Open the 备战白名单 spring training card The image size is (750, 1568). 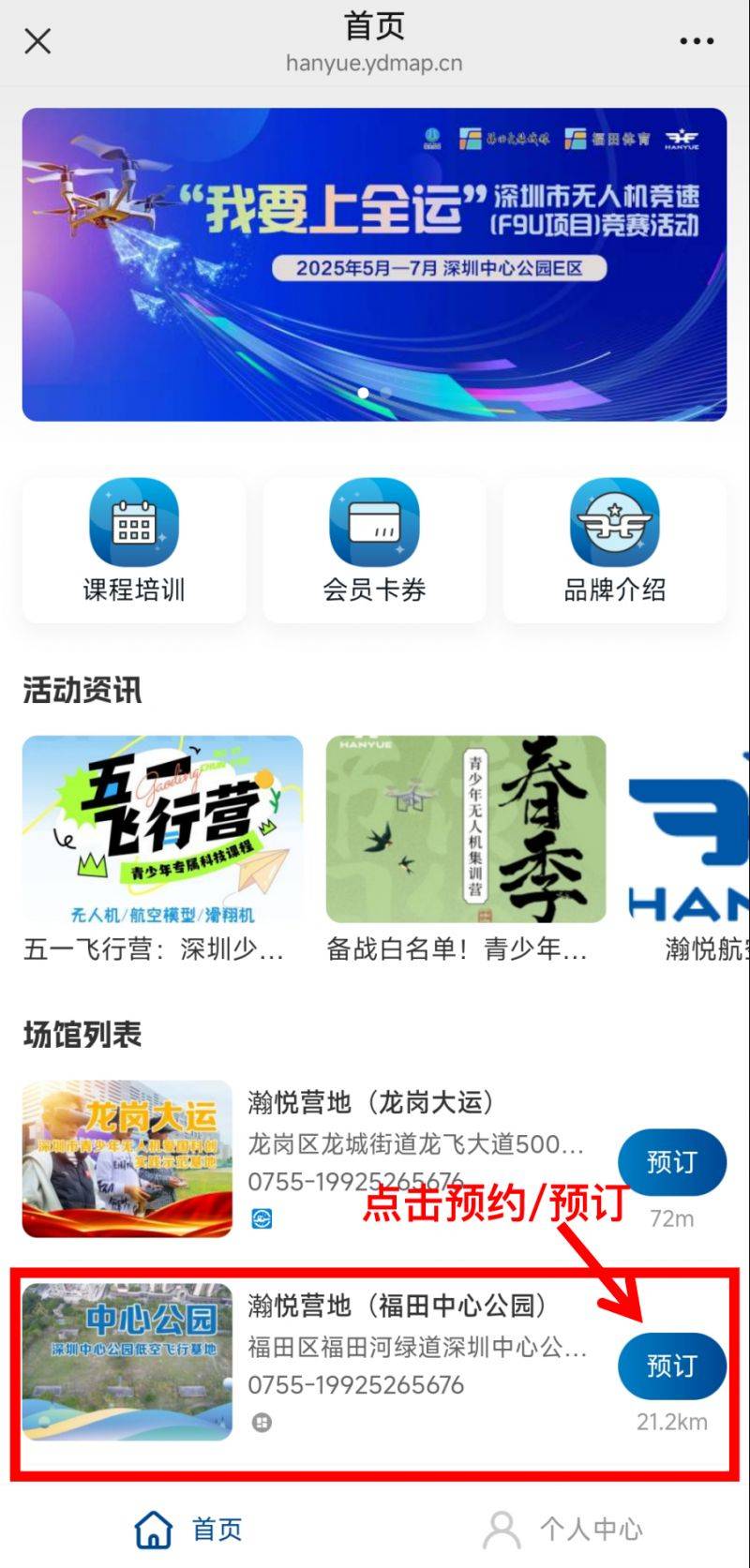pyautogui.click(x=466, y=850)
